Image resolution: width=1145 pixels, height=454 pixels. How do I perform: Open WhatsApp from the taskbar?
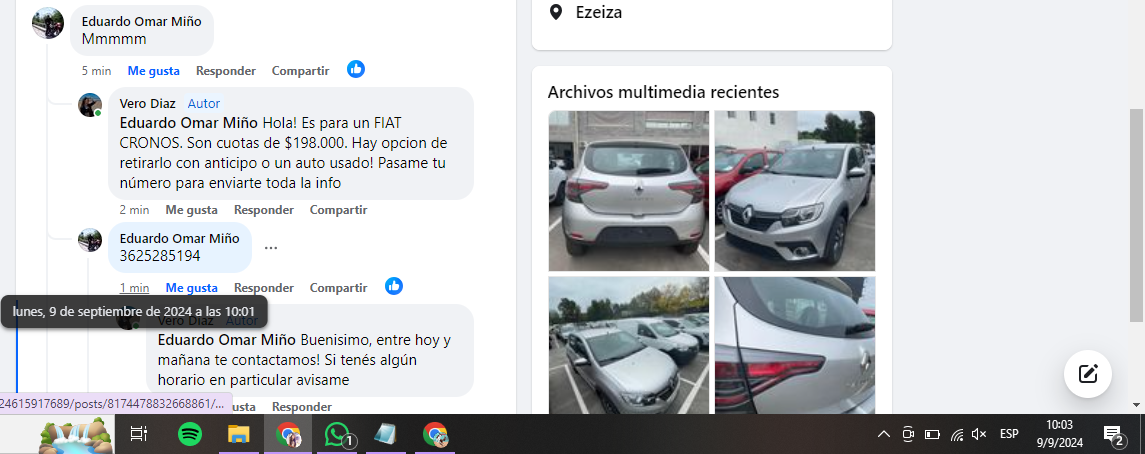pyautogui.click(x=337, y=434)
